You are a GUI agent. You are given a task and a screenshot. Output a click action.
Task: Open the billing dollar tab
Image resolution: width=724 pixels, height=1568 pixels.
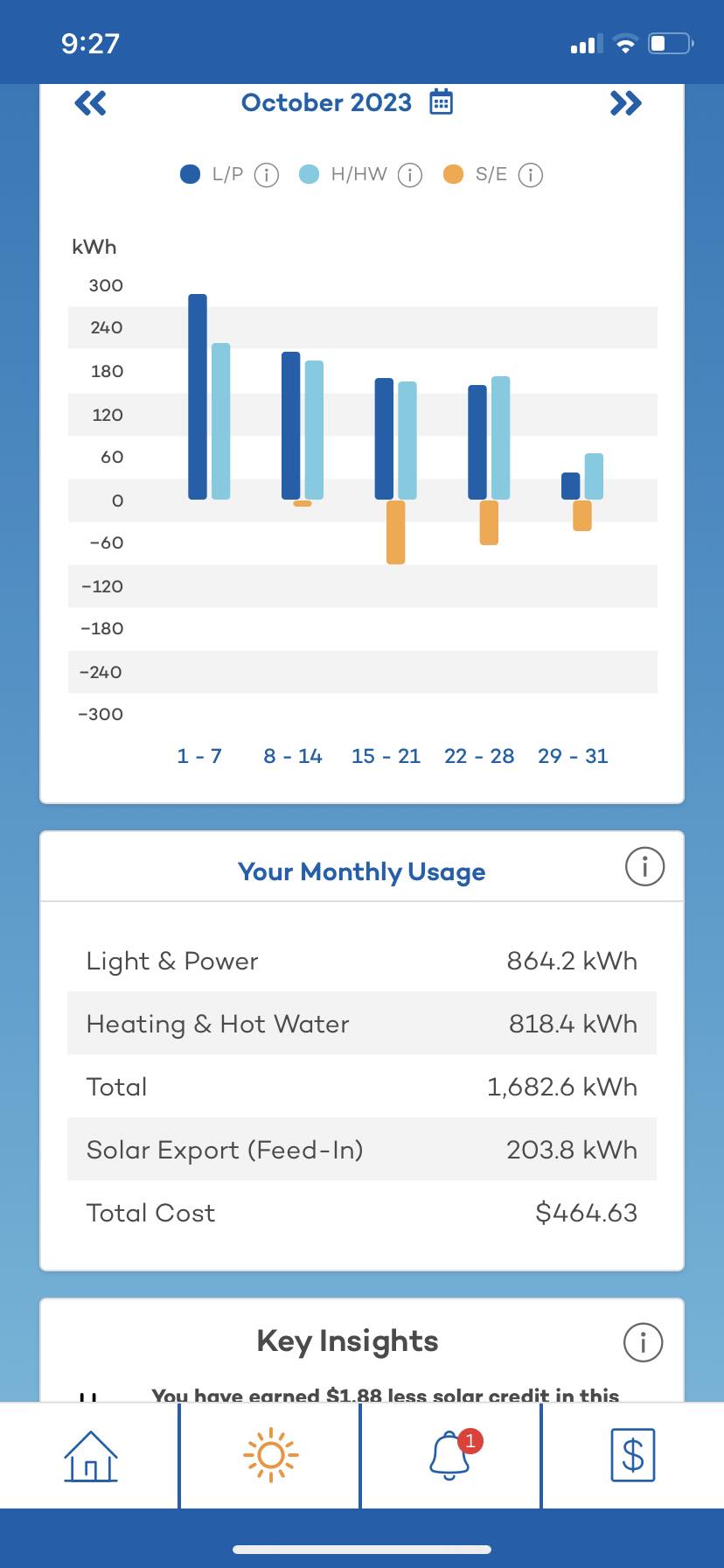(x=633, y=1456)
